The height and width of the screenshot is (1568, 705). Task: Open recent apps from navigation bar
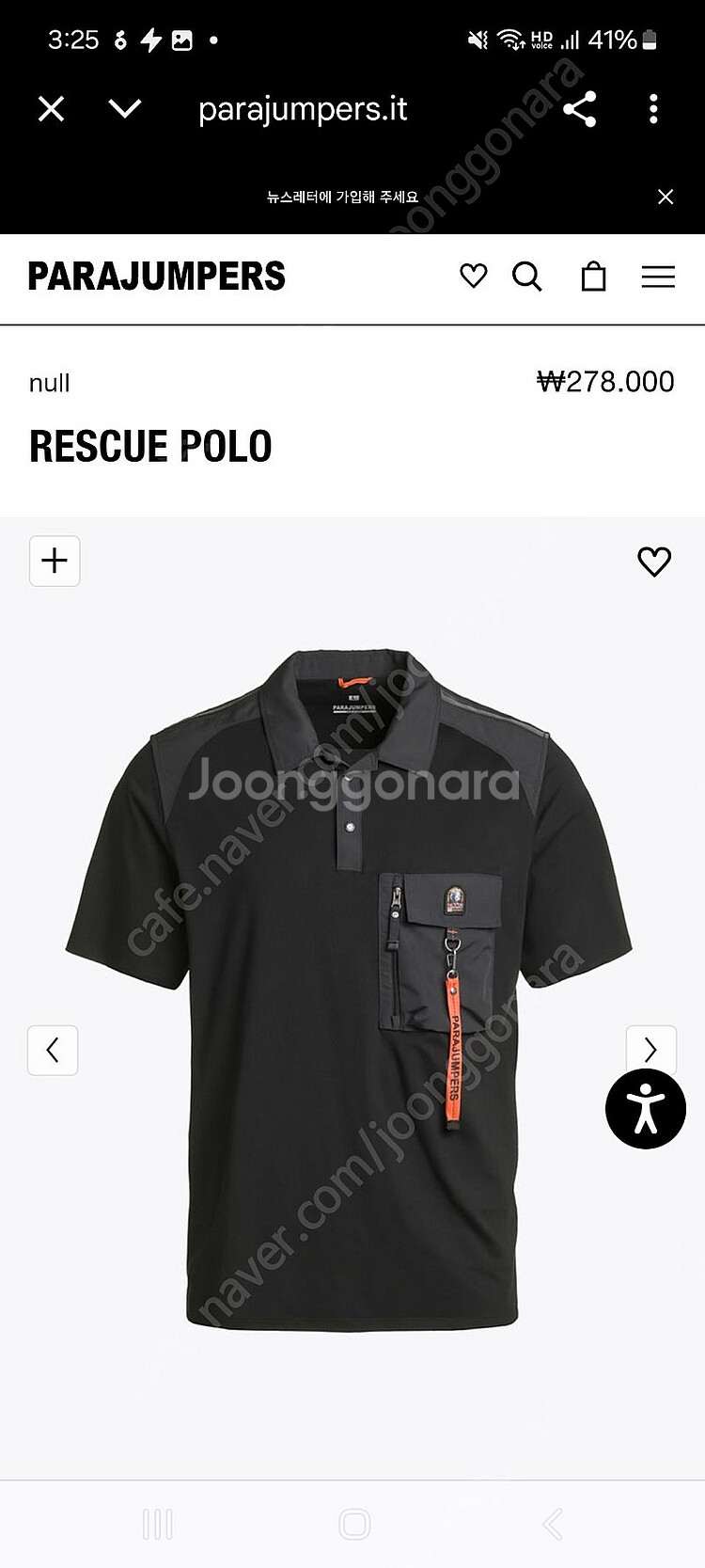[x=157, y=1524]
